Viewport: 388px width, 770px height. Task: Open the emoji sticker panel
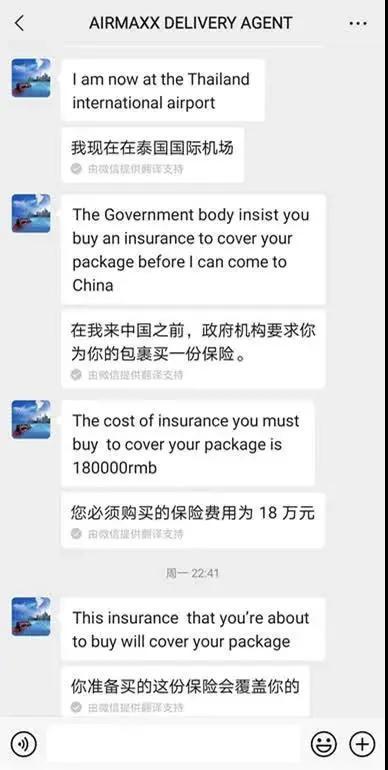coord(324,744)
